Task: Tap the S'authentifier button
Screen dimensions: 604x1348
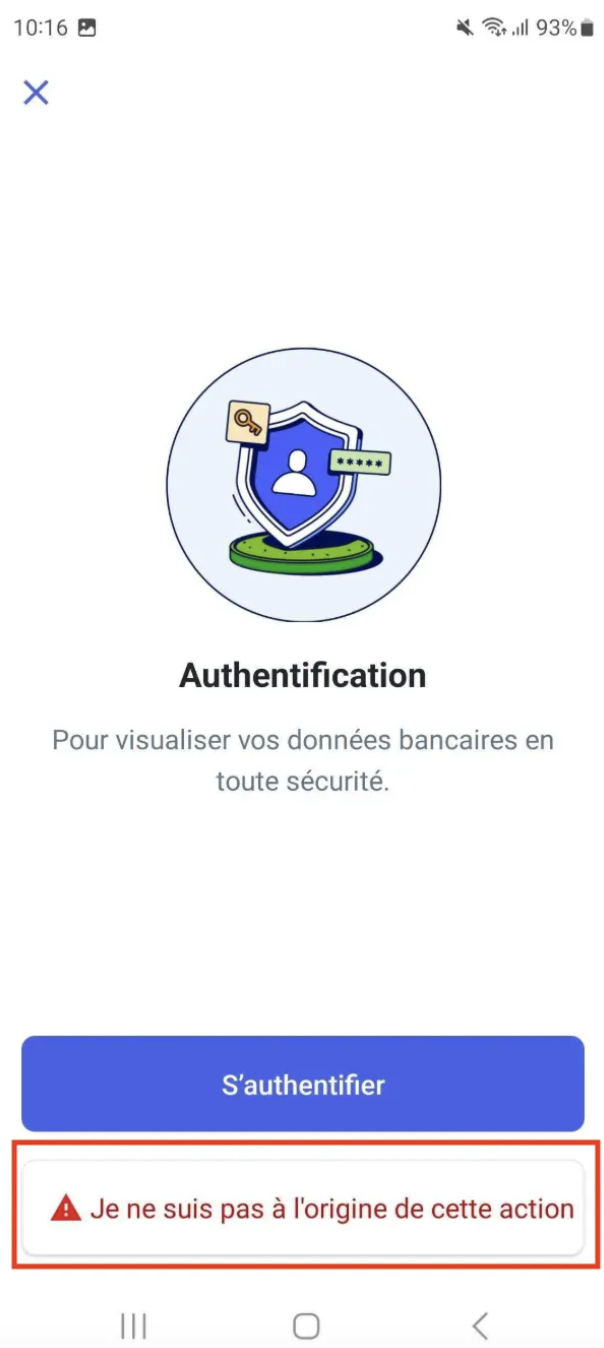Action: pyautogui.click(x=302, y=1085)
